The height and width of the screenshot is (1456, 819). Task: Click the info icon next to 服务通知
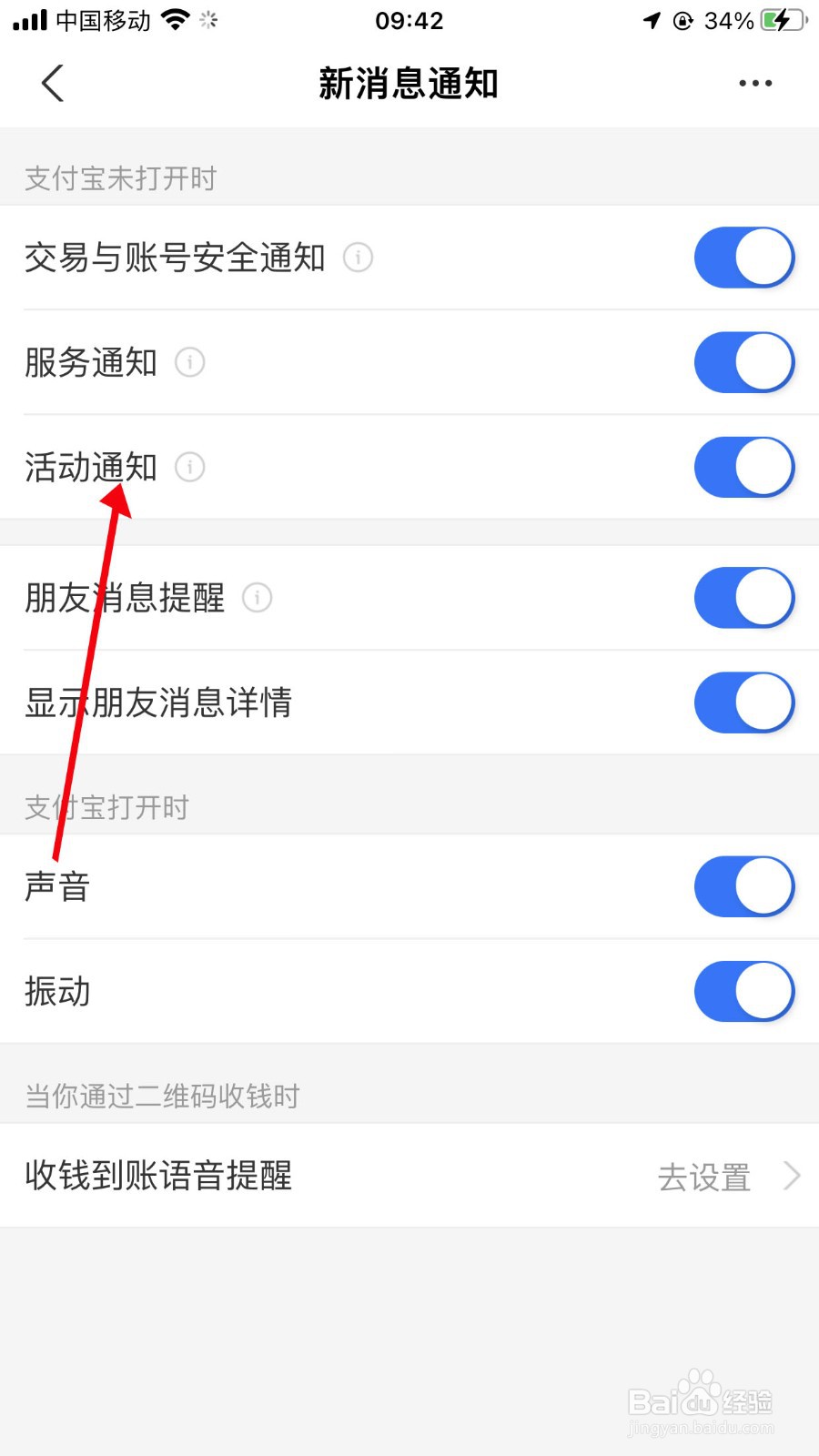tap(189, 362)
